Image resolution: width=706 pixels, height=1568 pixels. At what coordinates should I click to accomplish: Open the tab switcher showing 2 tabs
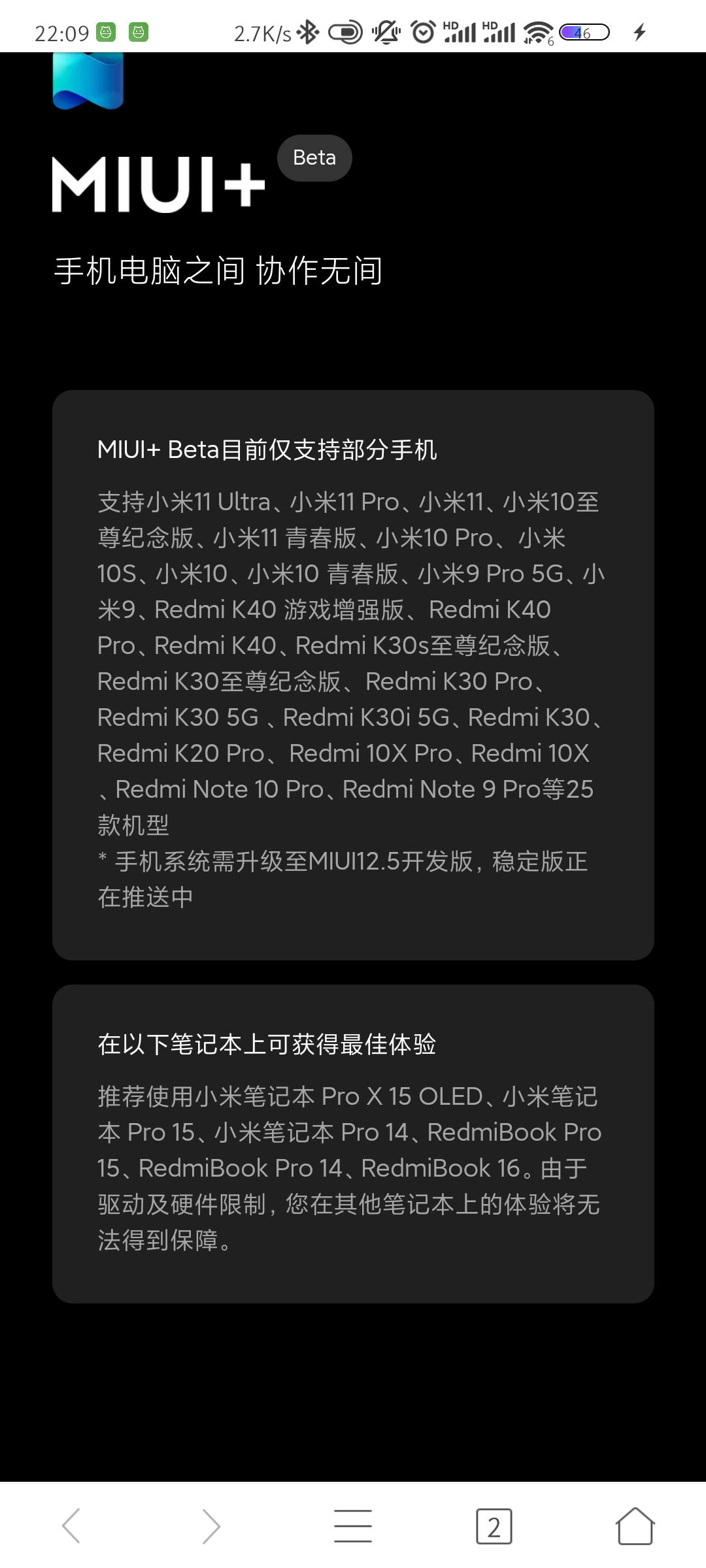[x=494, y=1526]
